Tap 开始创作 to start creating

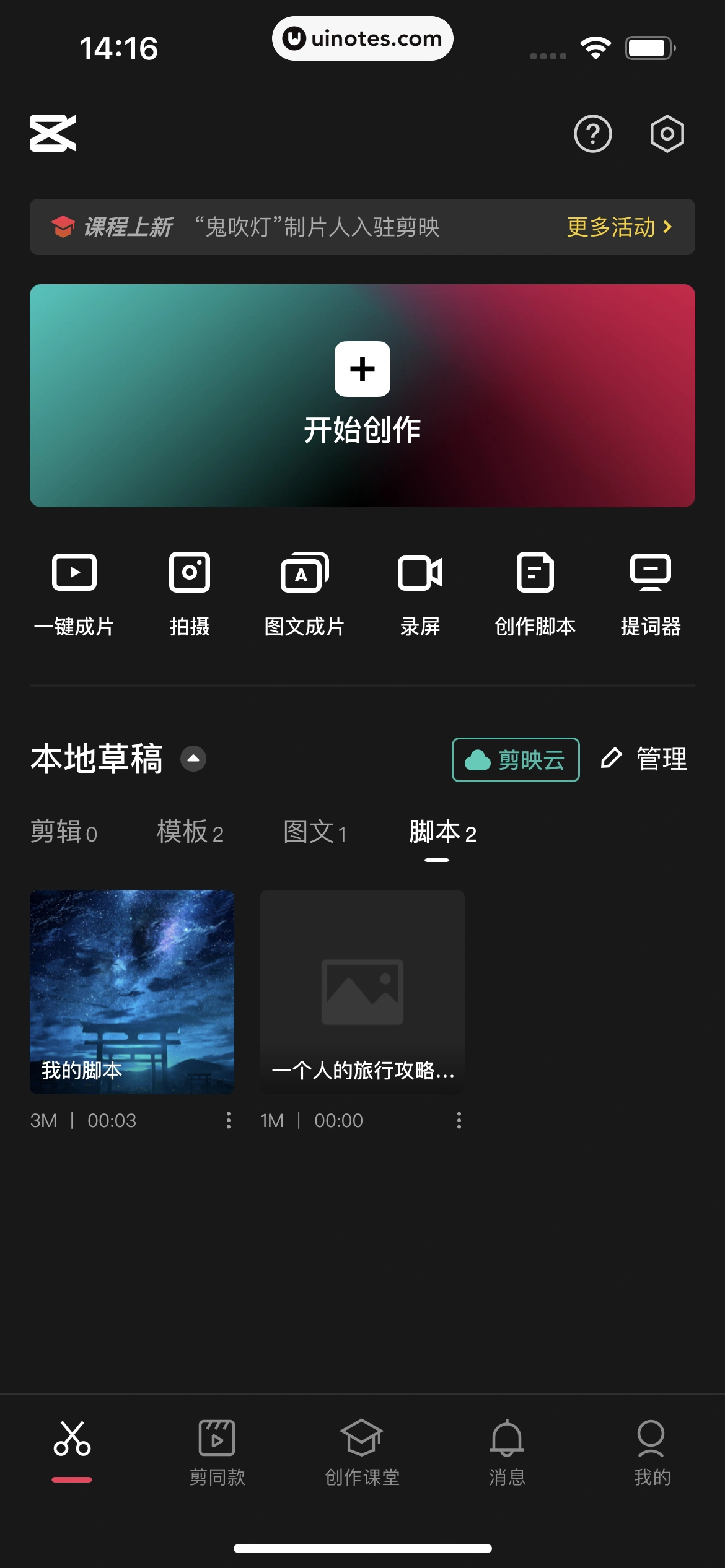tap(362, 394)
